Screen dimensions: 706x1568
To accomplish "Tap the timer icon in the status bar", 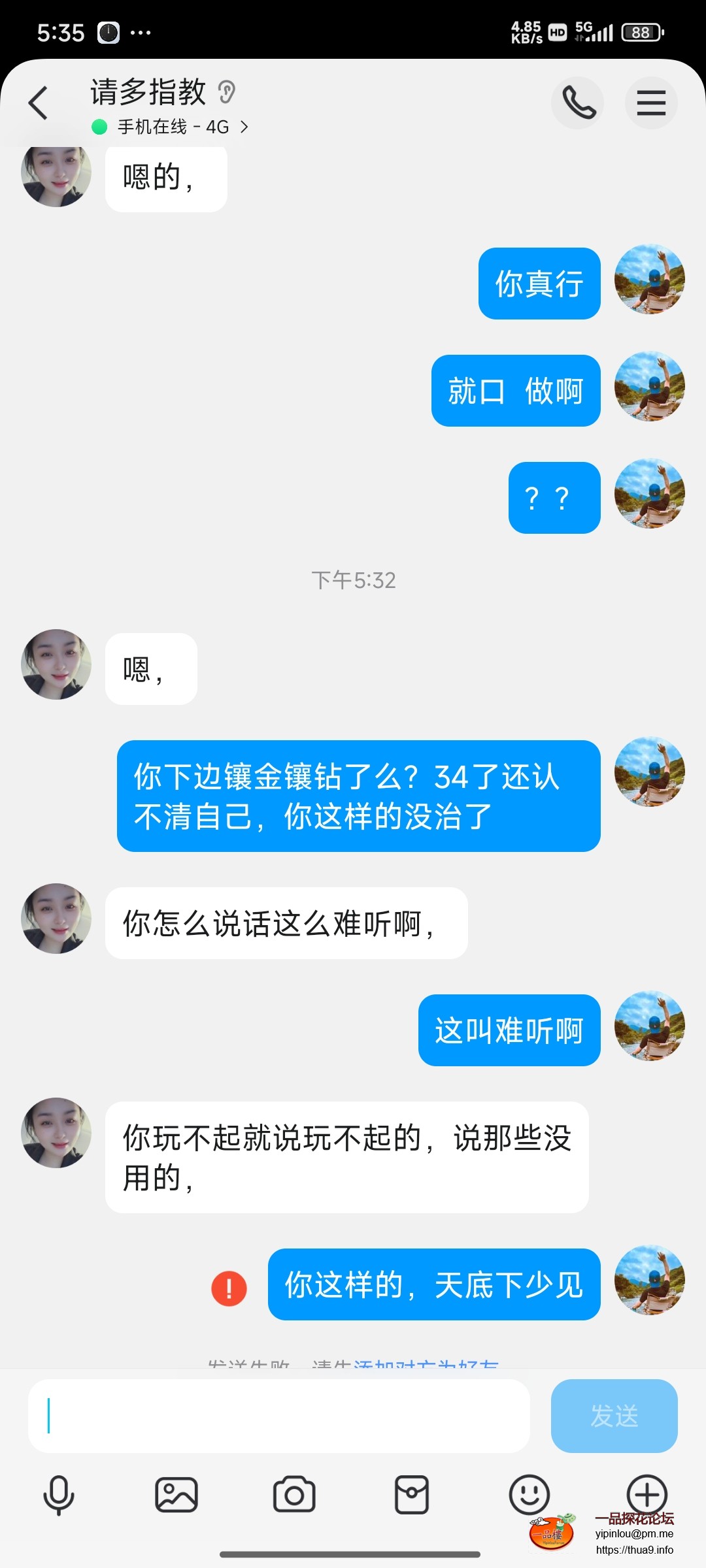I will pyautogui.click(x=107, y=31).
